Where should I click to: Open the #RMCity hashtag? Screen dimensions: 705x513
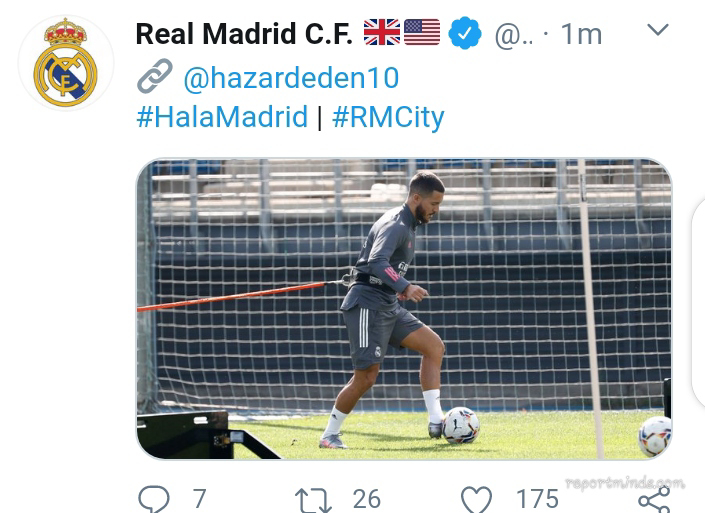pos(388,117)
